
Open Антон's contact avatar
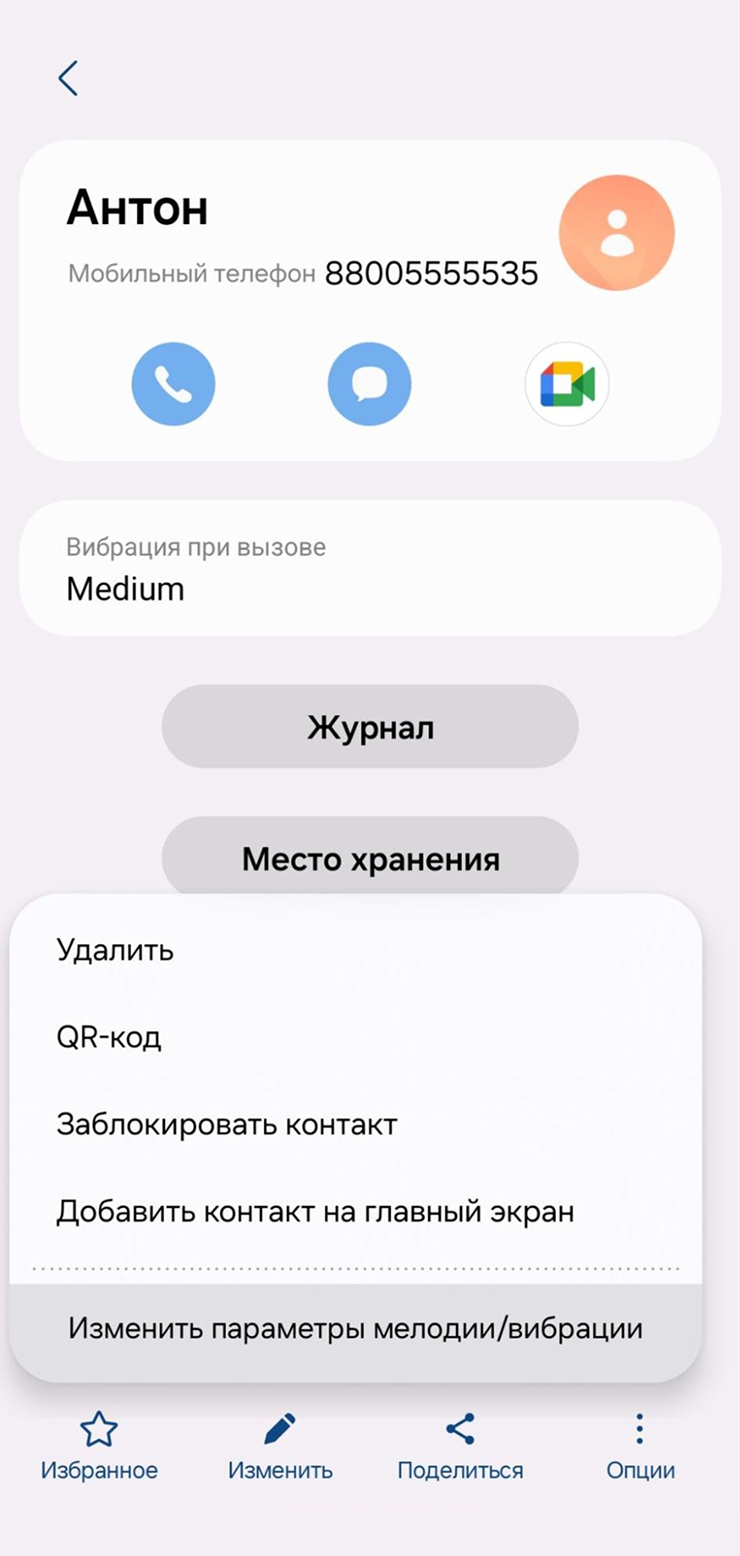[617, 232]
